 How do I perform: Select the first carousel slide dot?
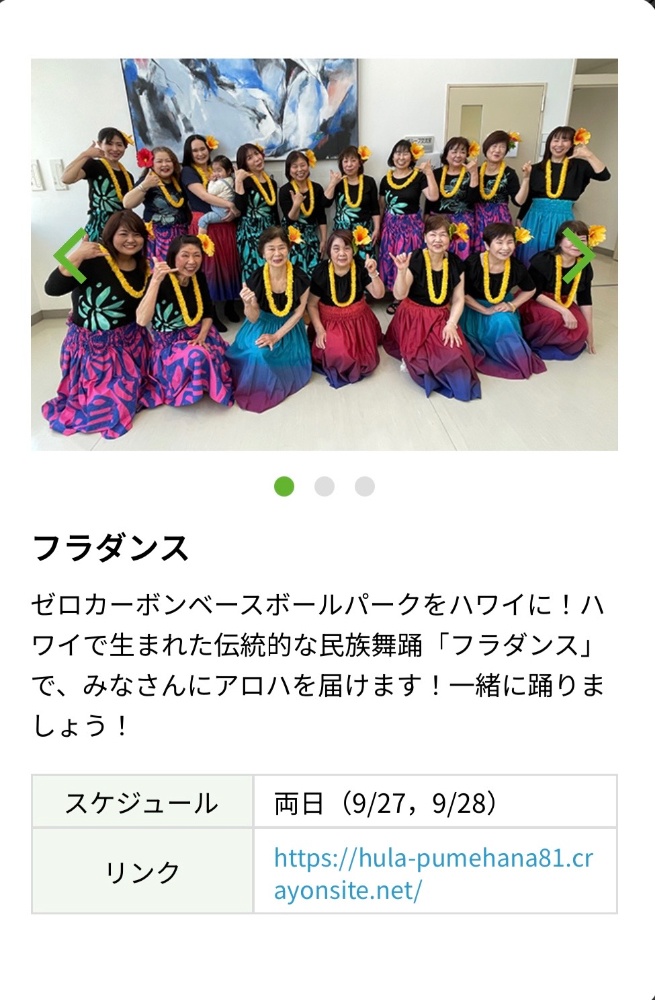click(284, 486)
